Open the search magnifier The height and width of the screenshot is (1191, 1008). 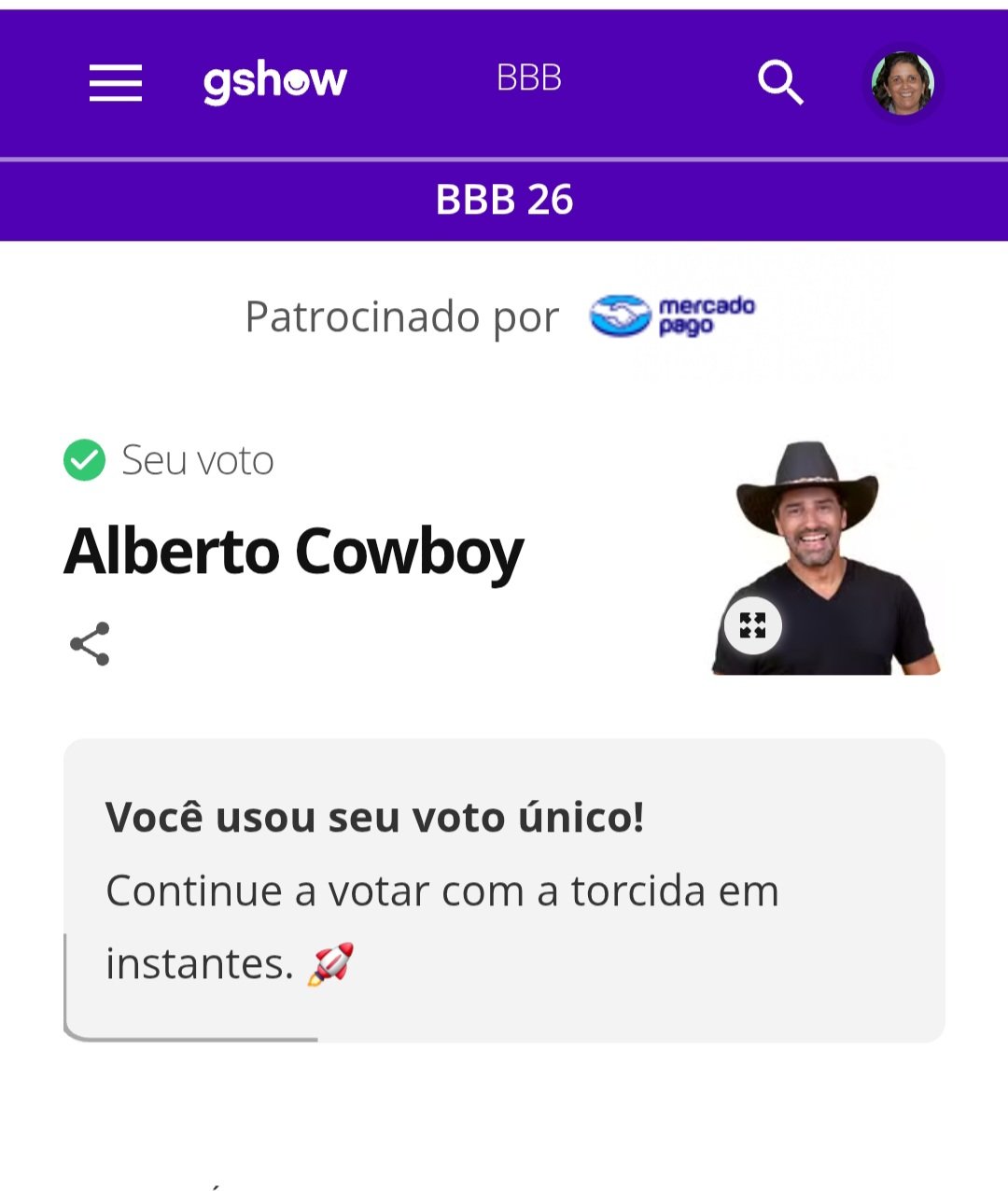click(x=780, y=82)
